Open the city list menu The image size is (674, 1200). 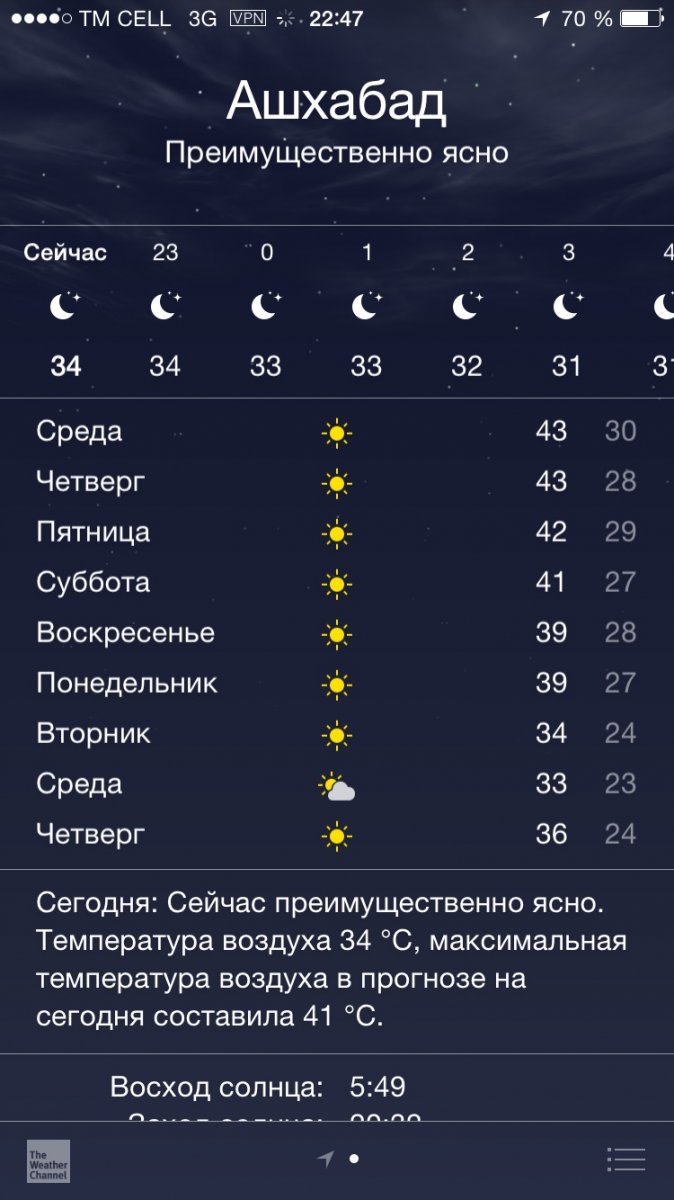[626, 1160]
